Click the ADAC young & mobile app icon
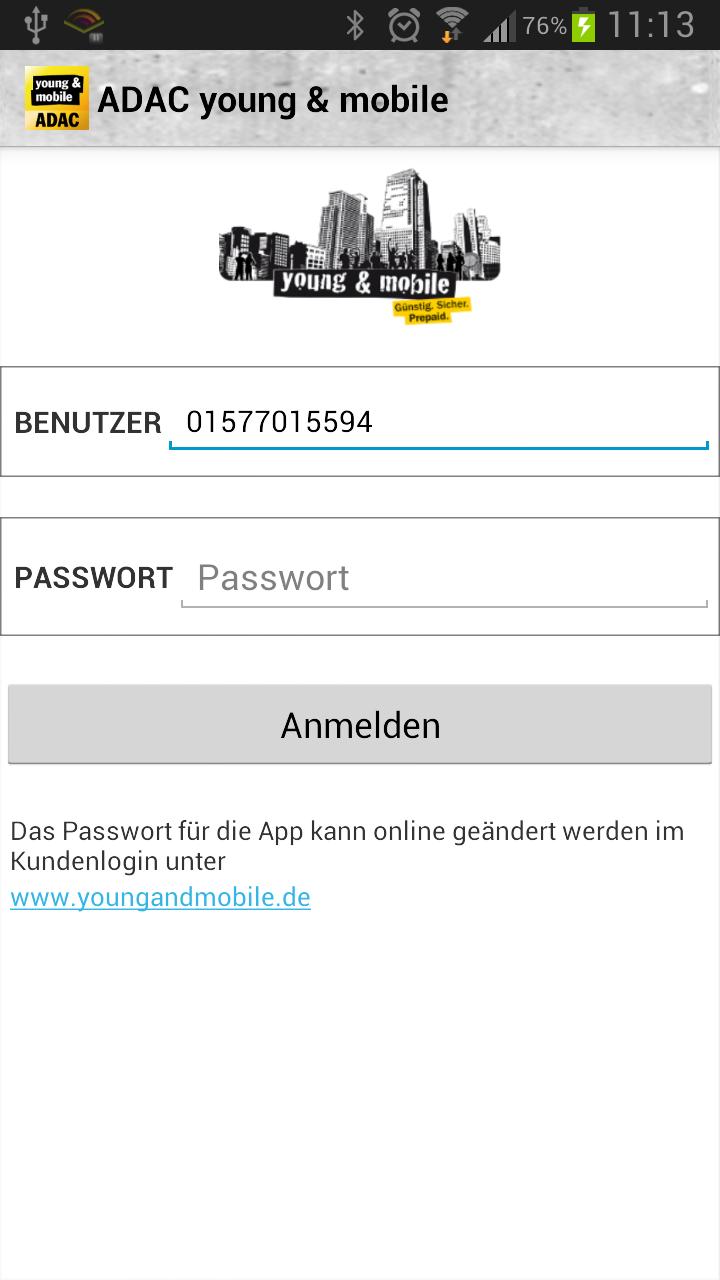This screenshot has width=720, height=1280. coord(56,99)
